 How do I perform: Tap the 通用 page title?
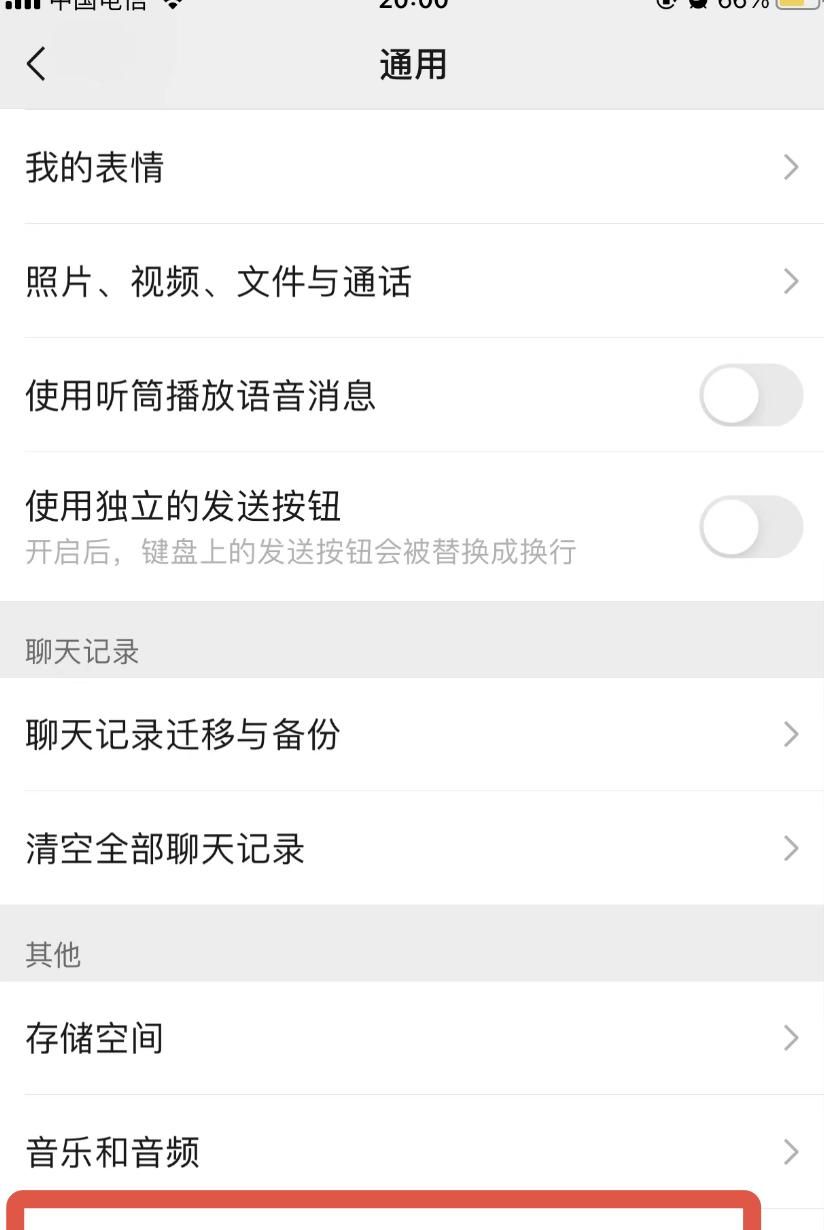pos(412,63)
